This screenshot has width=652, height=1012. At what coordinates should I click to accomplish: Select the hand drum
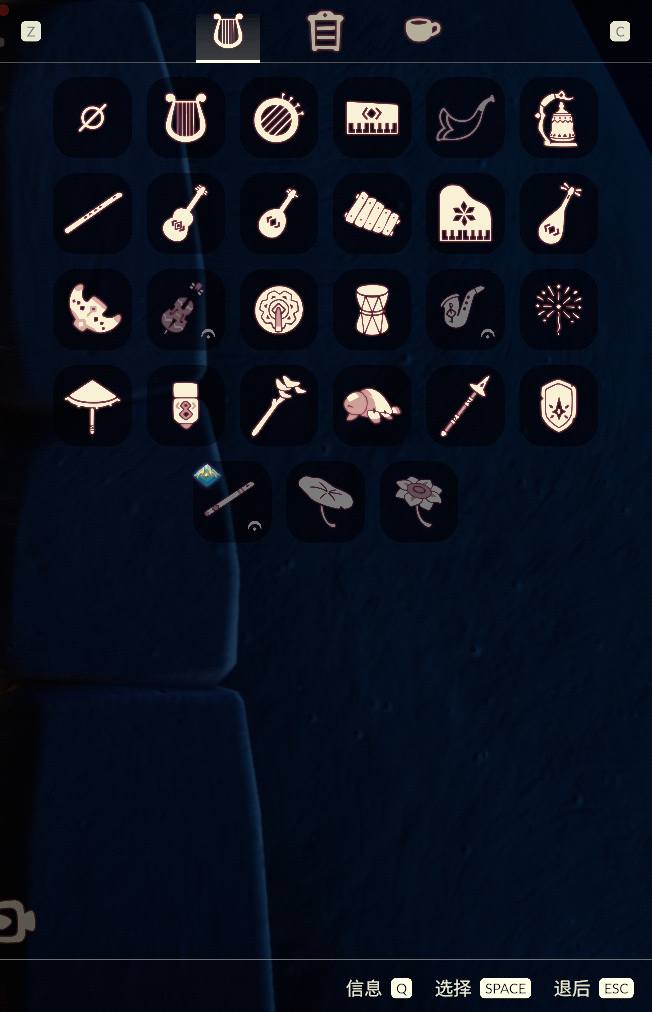372,309
